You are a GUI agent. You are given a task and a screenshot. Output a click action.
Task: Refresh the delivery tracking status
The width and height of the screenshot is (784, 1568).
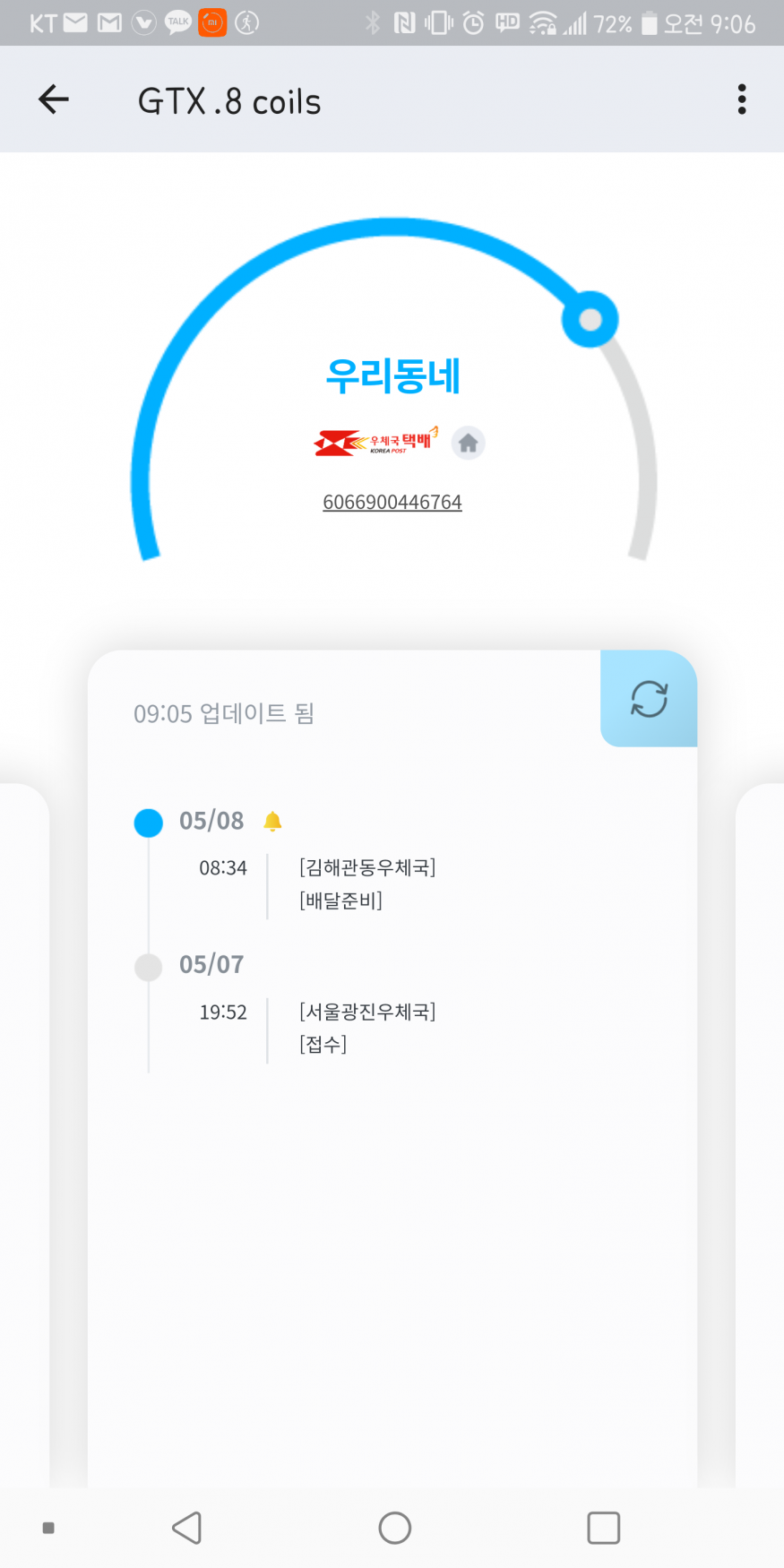click(649, 699)
